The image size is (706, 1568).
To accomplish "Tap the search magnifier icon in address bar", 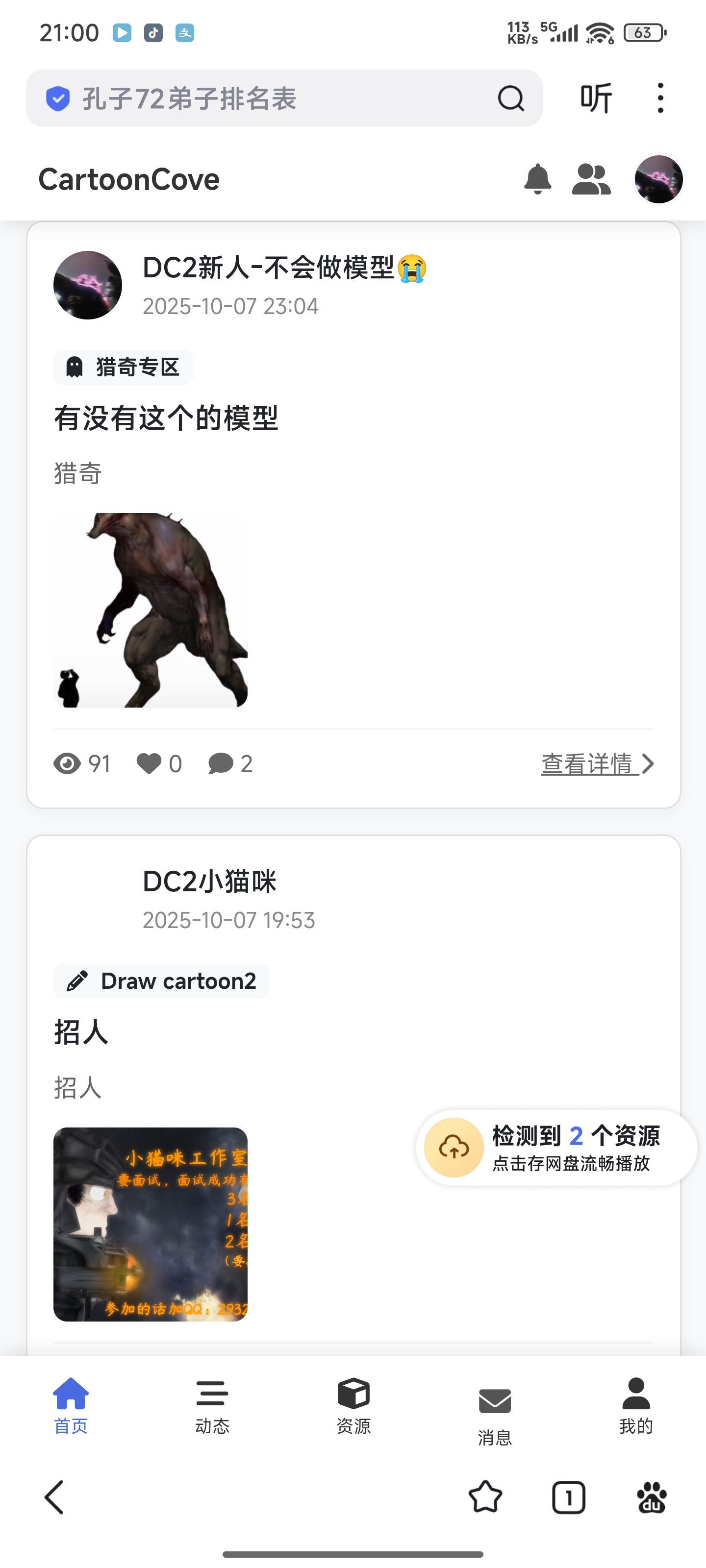I will 510,98.
